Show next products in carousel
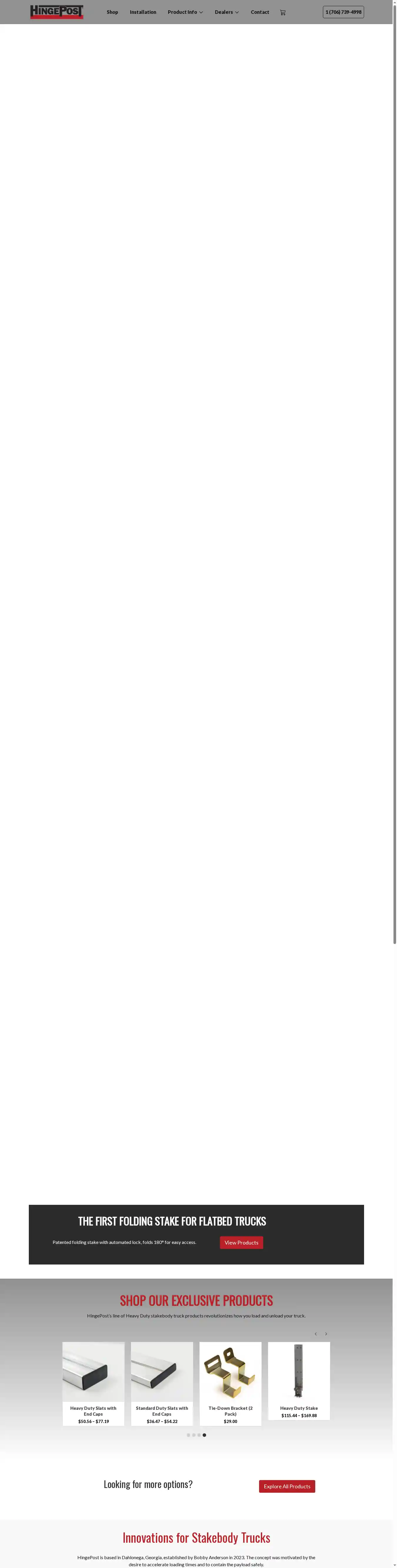Screen dimensions: 397x1568 click(326, 1334)
